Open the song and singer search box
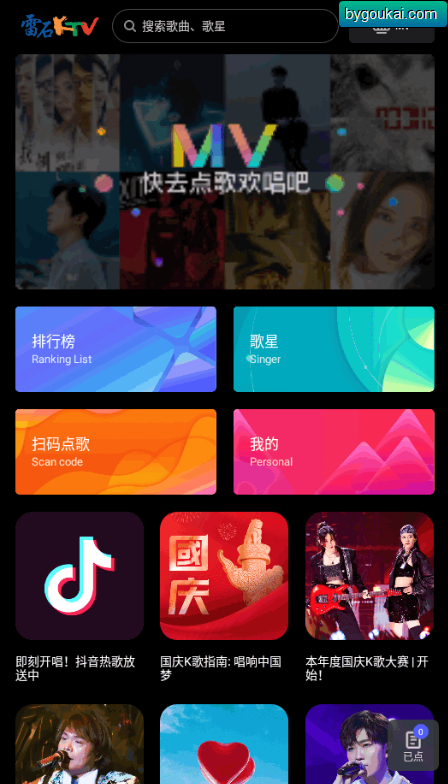The width and height of the screenshot is (448, 784). 226,26
